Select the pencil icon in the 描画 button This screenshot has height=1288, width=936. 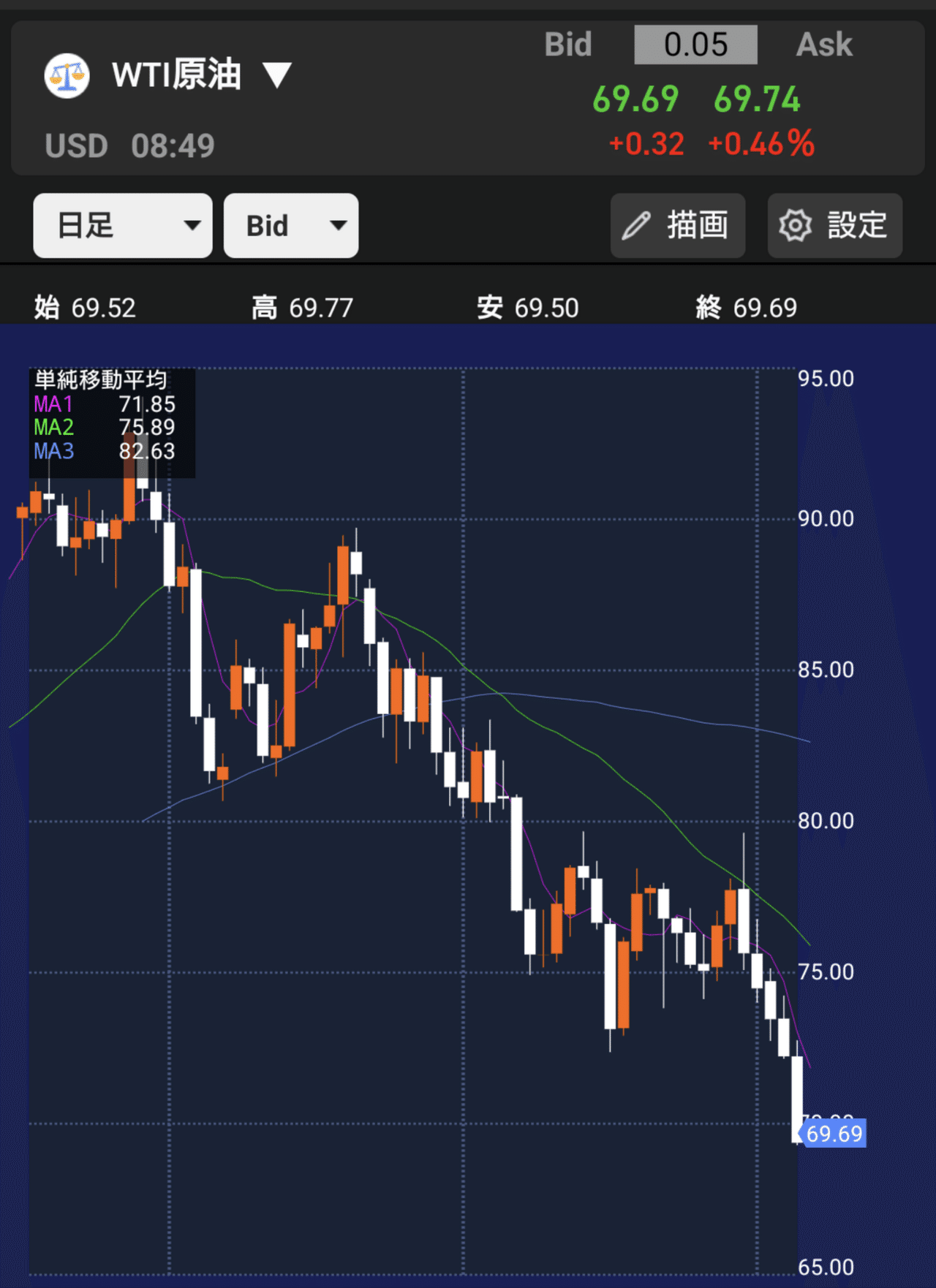[637, 225]
